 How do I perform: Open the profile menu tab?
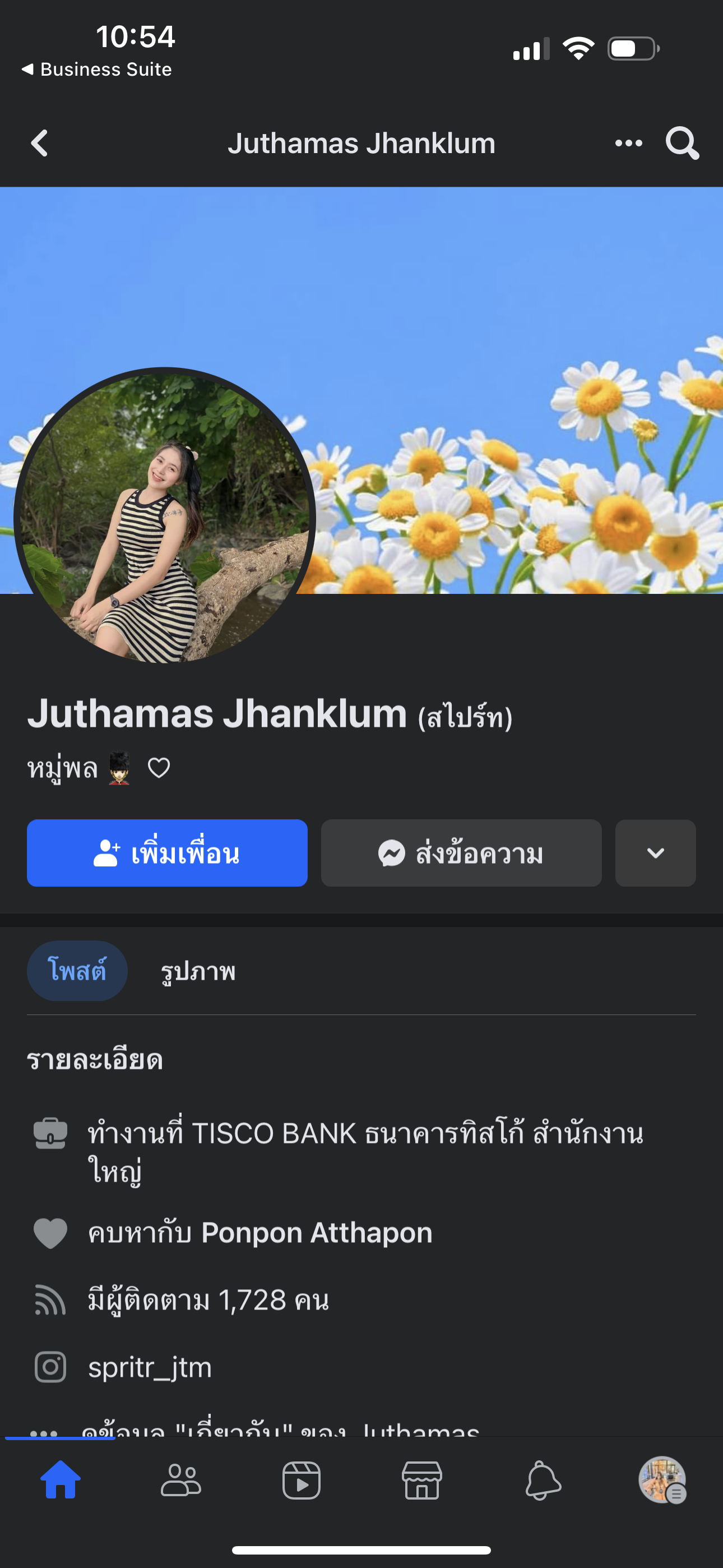click(662, 1480)
